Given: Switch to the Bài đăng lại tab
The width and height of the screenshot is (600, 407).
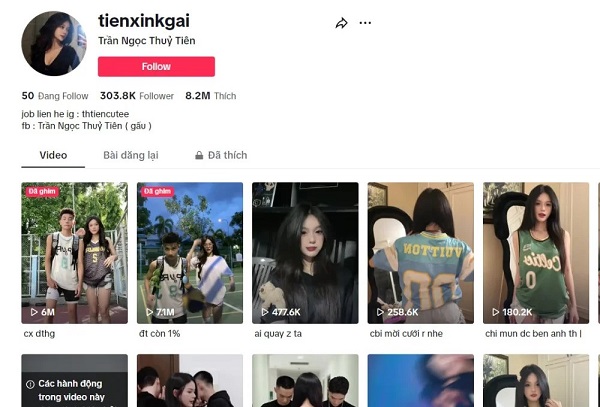Looking at the screenshot, I should [x=130, y=155].
